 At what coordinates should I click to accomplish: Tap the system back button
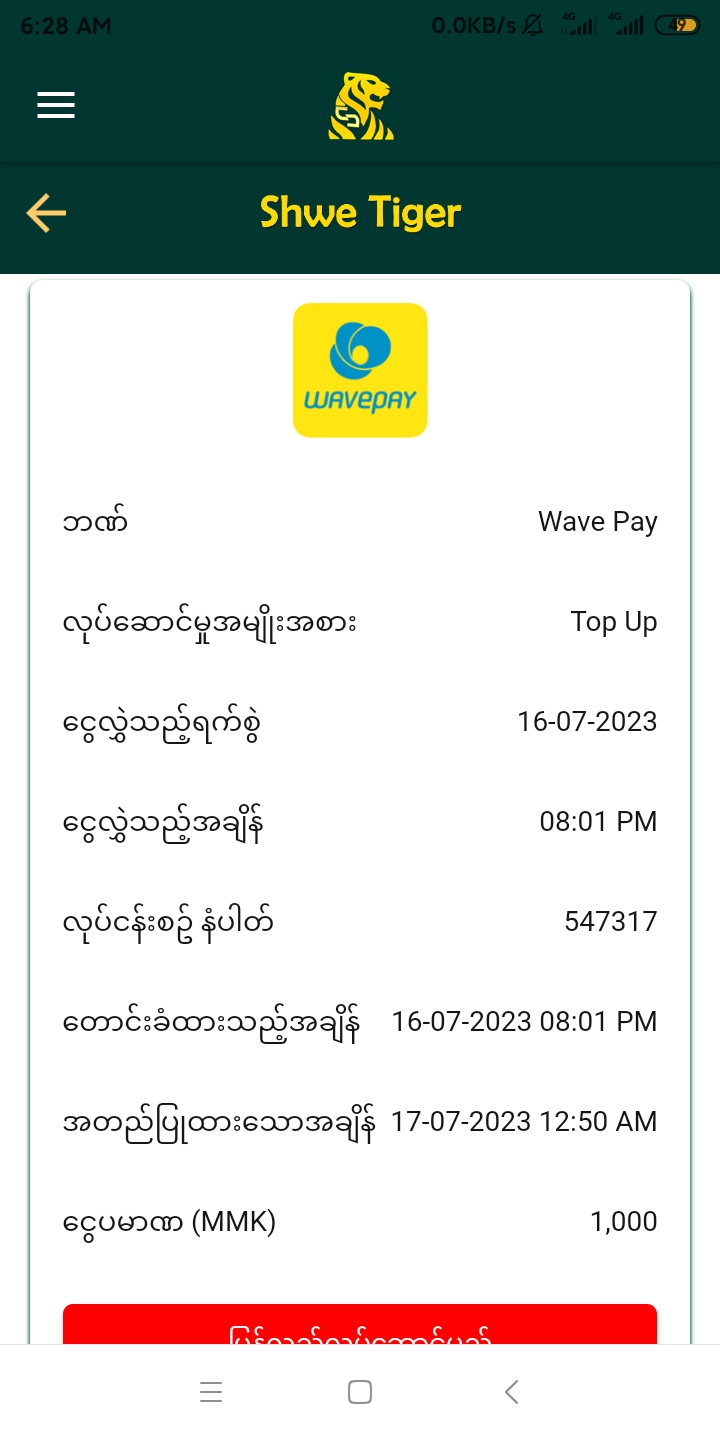511,1392
